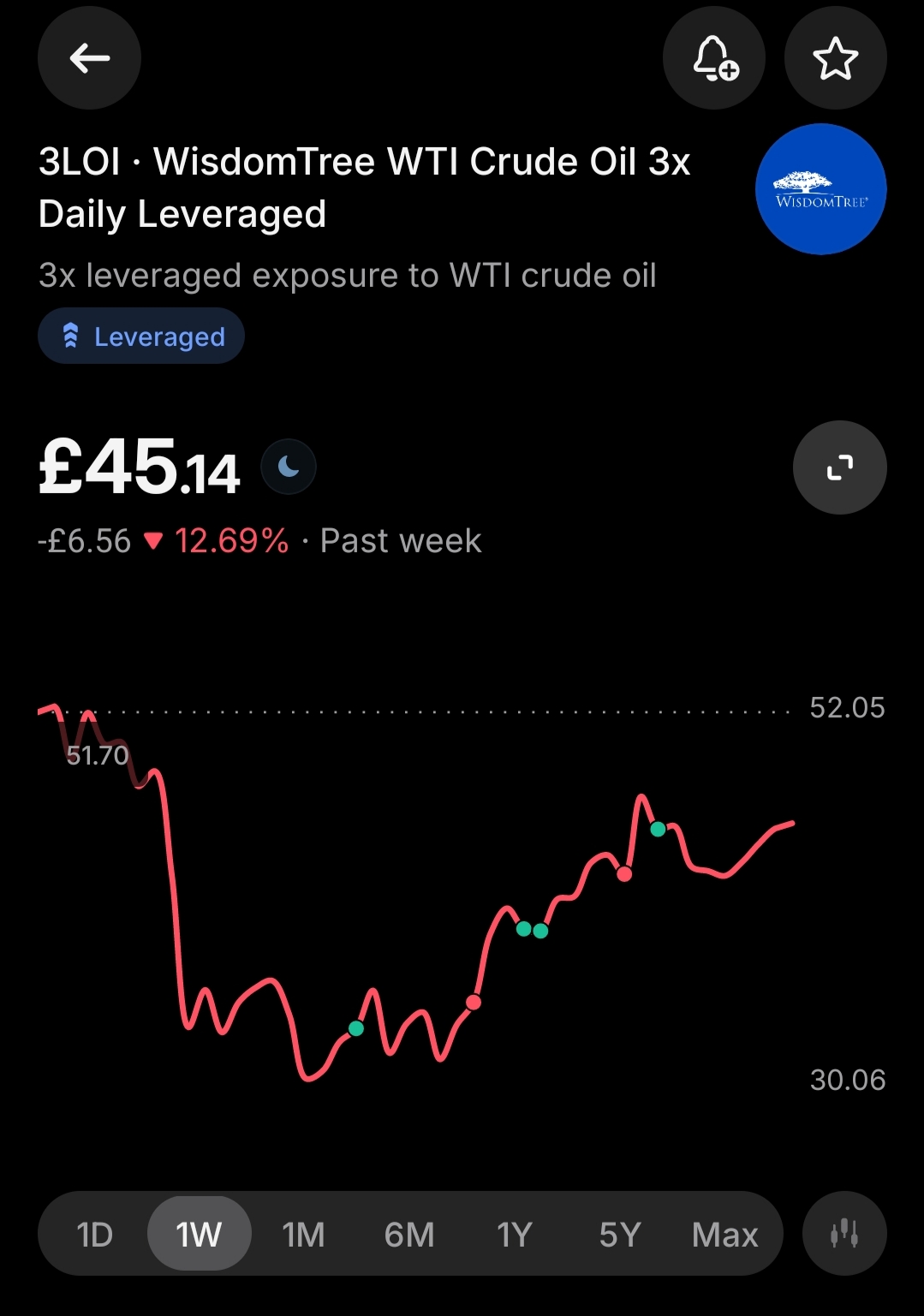Add 3LOI to watchlist with star
The height and width of the screenshot is (1316, 924).
[835, 58]
